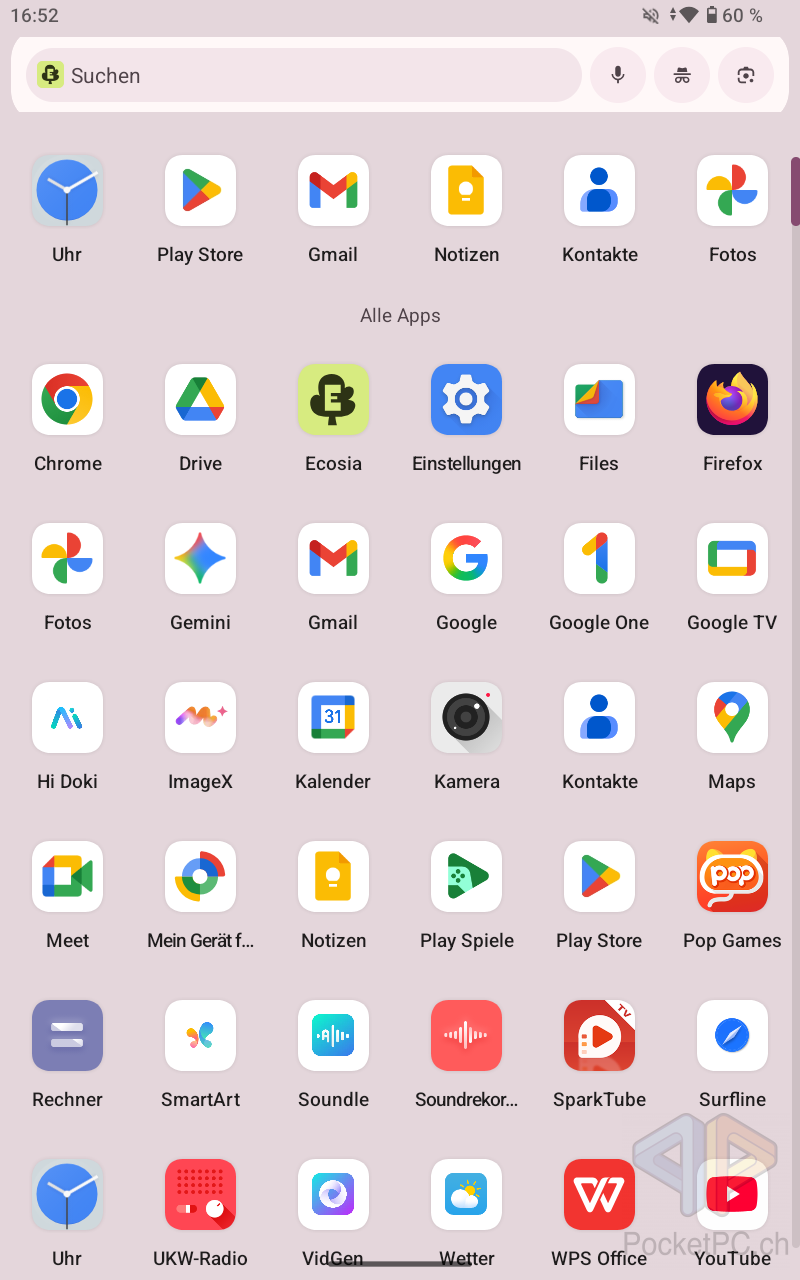
Task: Open Einstellungen
Action: pos(466,400)
